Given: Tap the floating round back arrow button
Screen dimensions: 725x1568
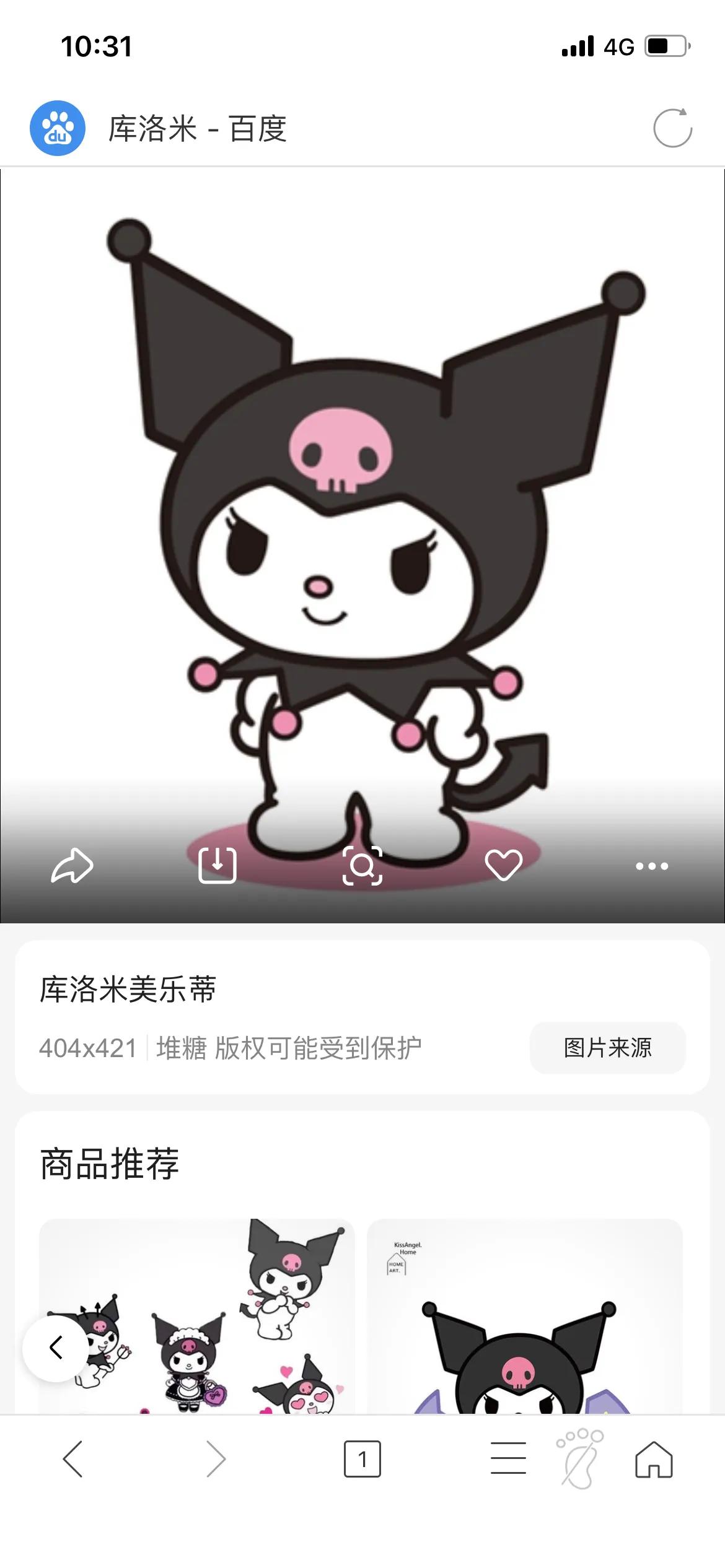Looking at the screenshot, I should tap(56, 1348).
